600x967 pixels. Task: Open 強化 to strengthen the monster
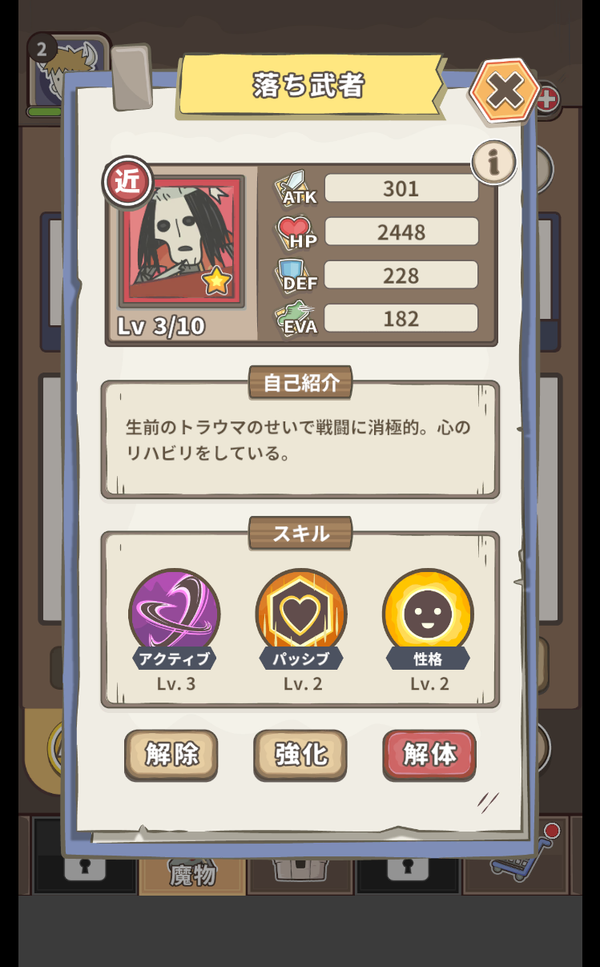coord(300,755)
